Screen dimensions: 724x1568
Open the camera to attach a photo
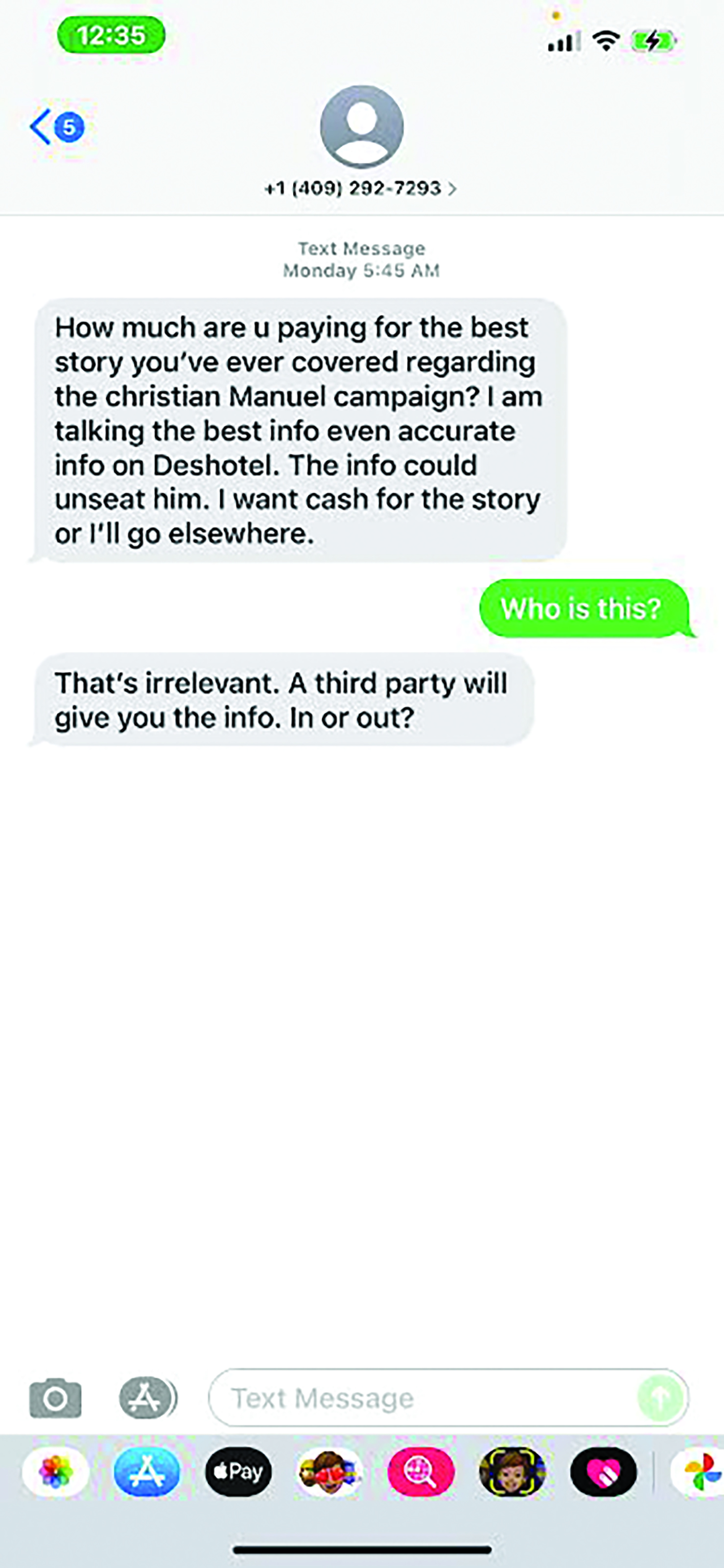click(x=55, y=1398)
